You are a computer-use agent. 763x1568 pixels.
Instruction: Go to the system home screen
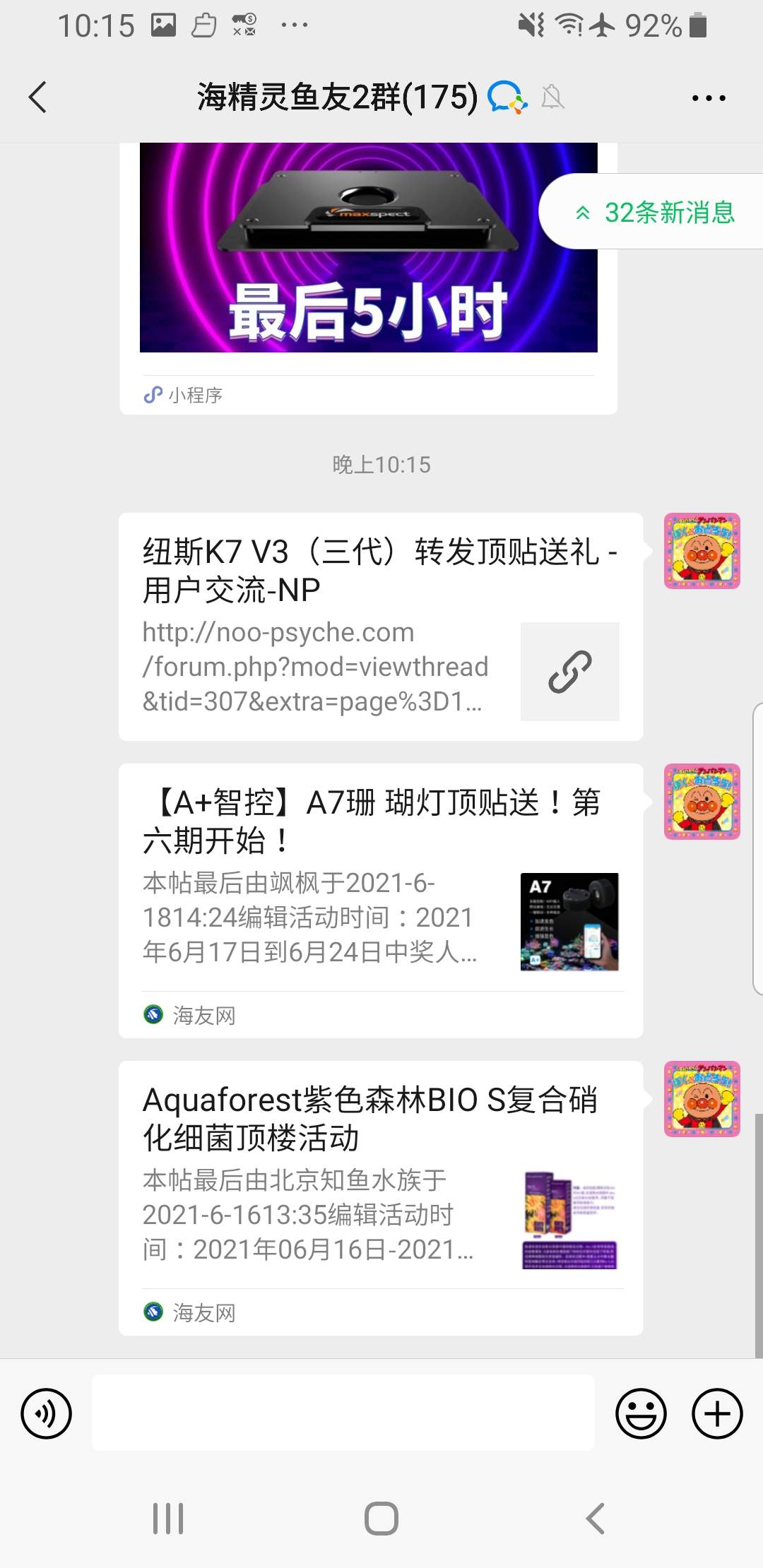click(381, 1518)
